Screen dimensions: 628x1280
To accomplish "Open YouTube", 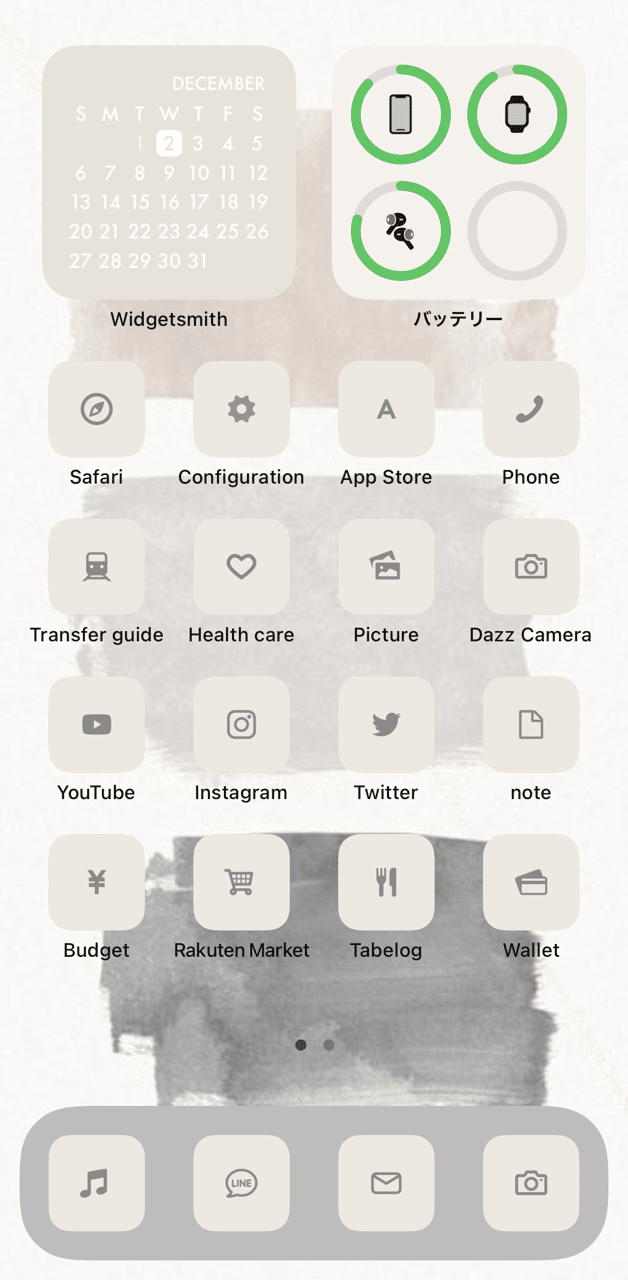I will tap(96, 725).
